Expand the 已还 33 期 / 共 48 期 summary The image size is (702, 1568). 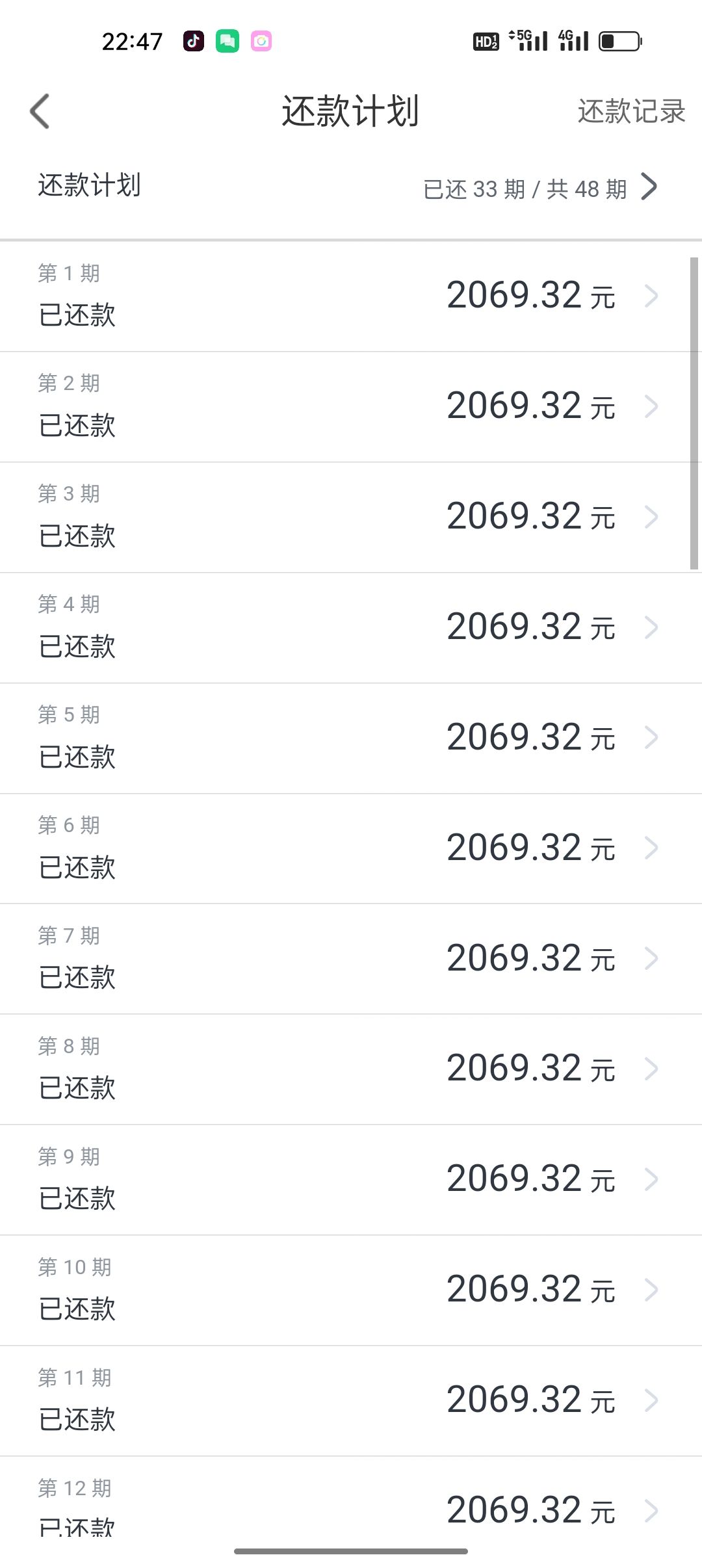(x=539, y=188)
